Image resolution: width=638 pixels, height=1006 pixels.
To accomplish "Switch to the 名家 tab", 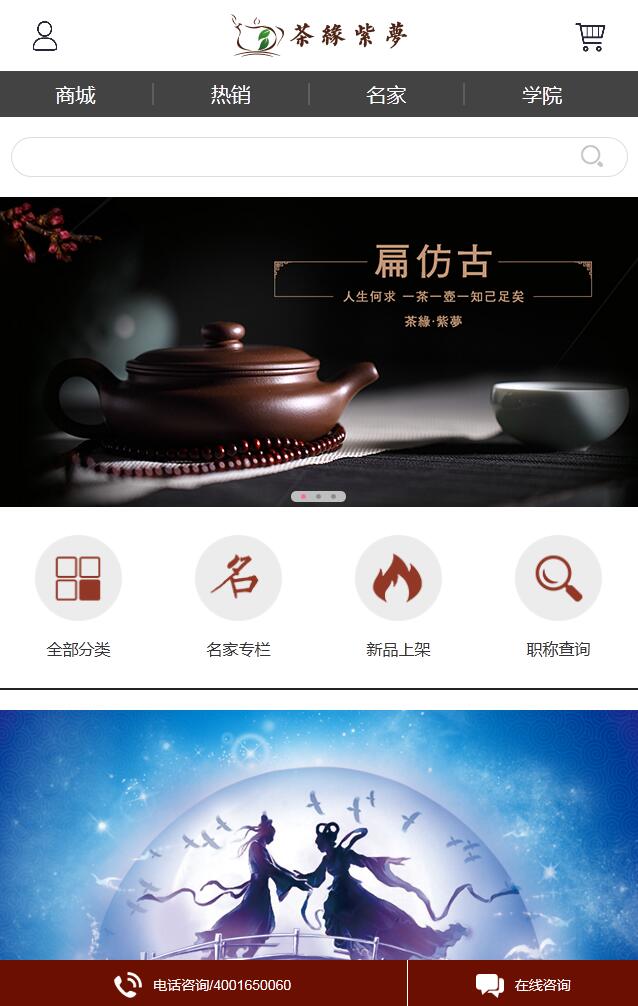I will (x=386, y=95).
